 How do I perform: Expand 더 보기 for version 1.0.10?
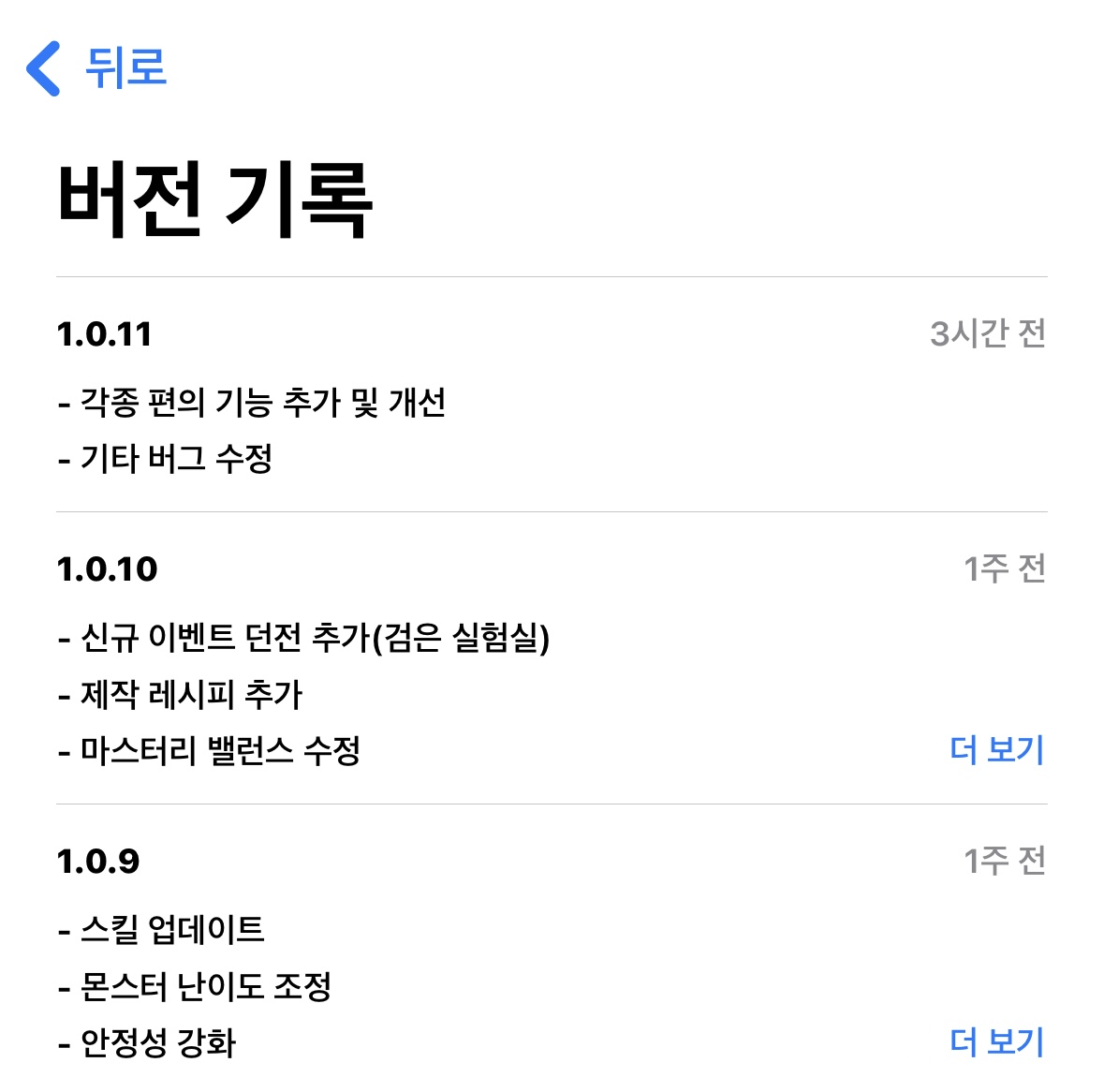[x=996, y=750]
